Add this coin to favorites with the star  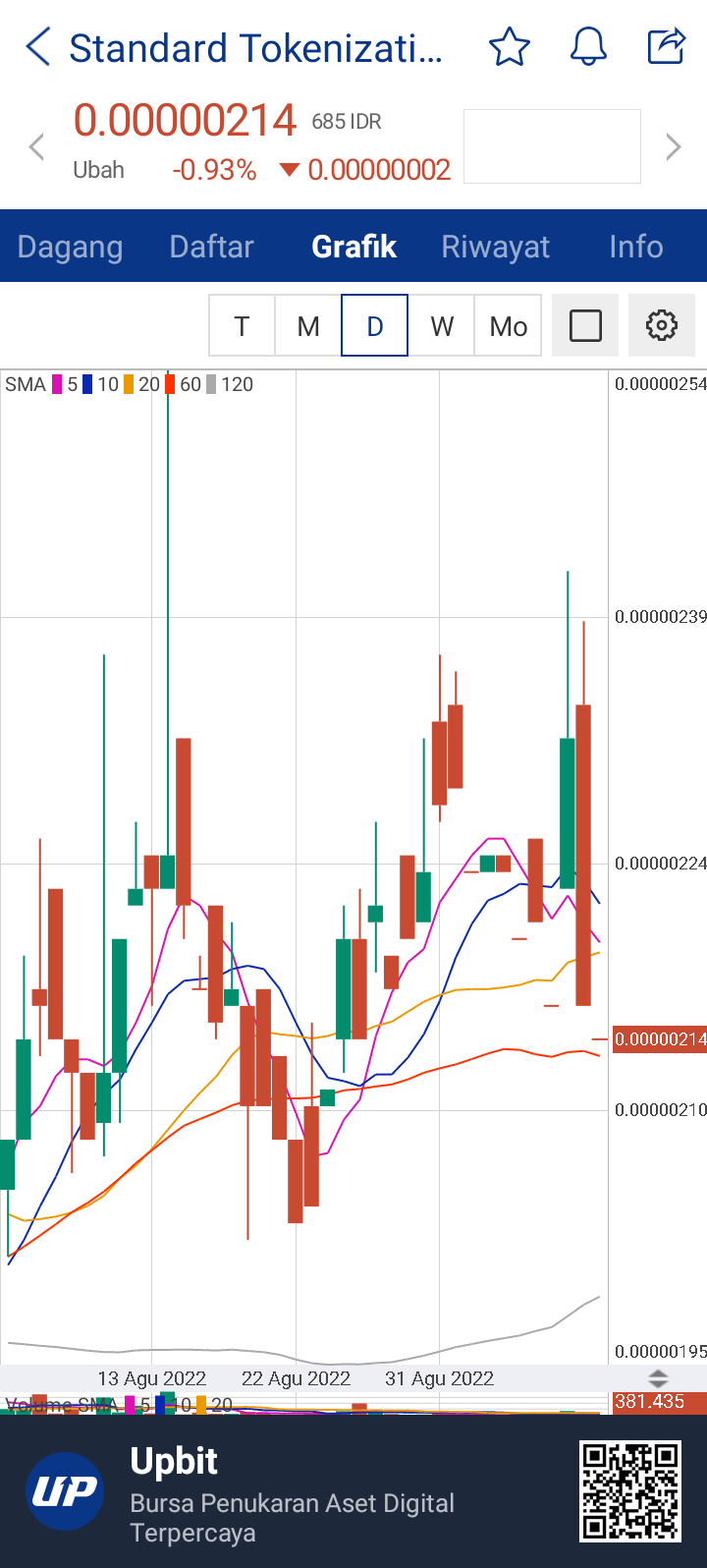(x=509, y=47)
